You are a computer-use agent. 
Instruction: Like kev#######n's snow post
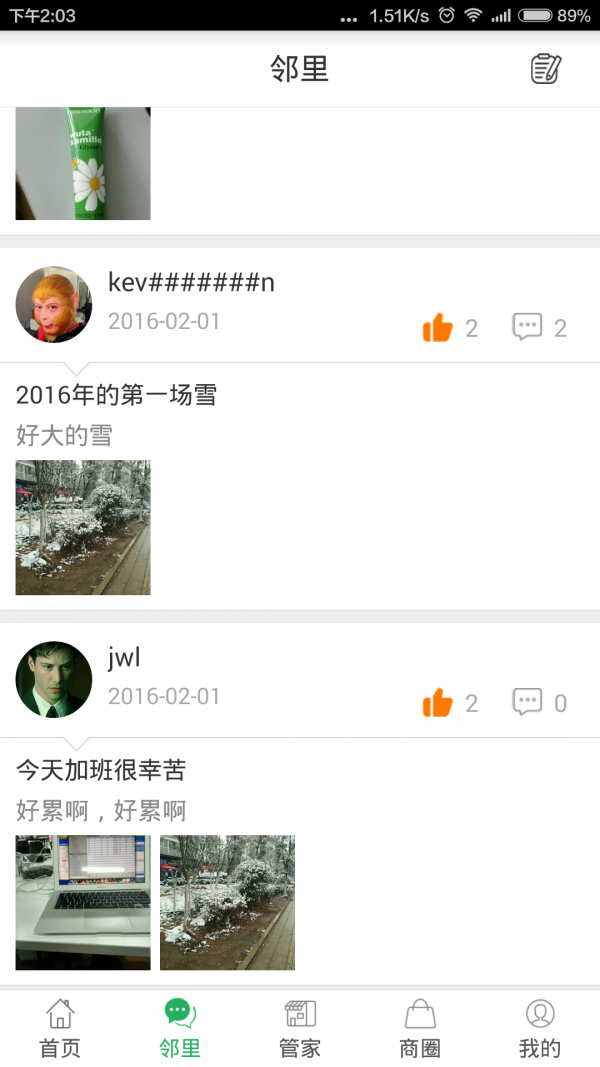(438, 327)
